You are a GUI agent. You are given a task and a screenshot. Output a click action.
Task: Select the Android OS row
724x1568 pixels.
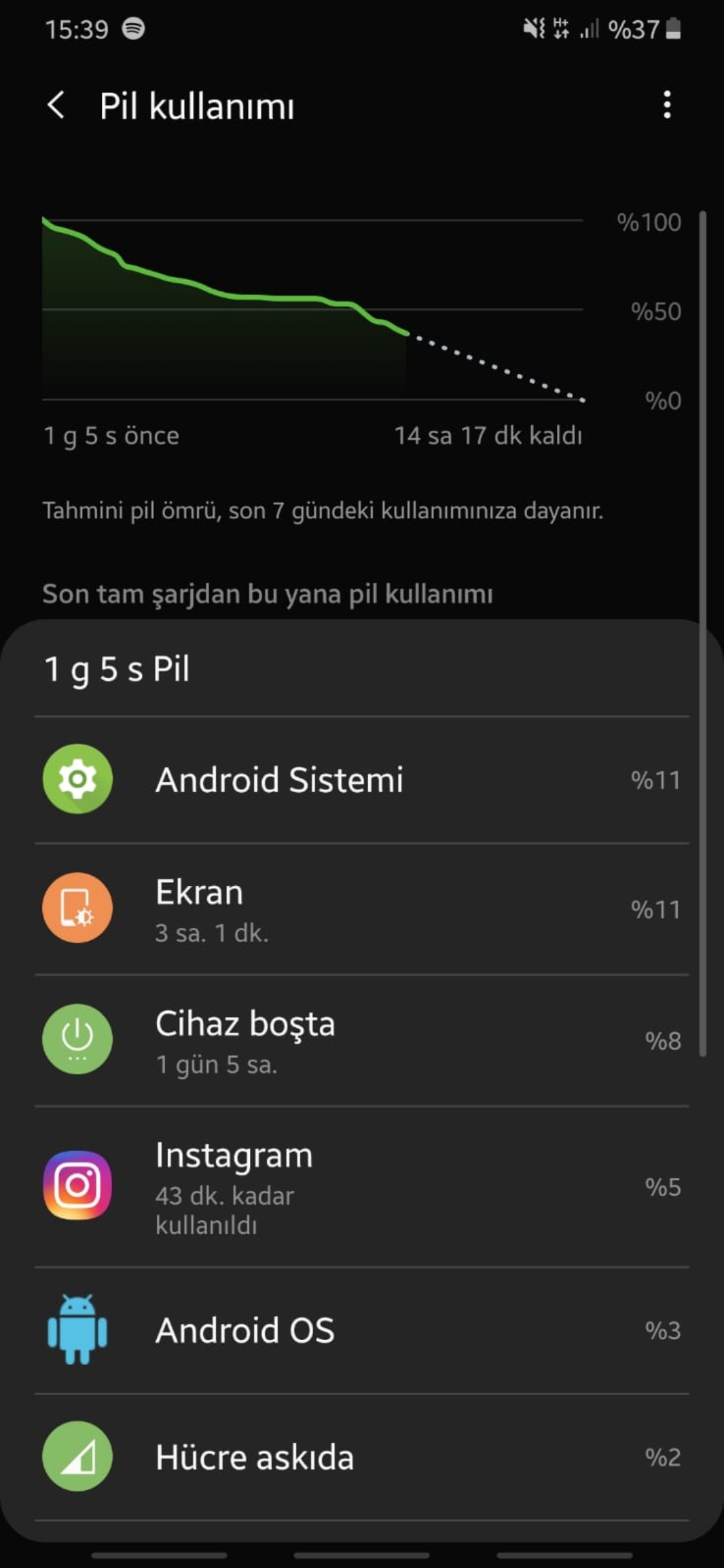(x=362, y=1330)
